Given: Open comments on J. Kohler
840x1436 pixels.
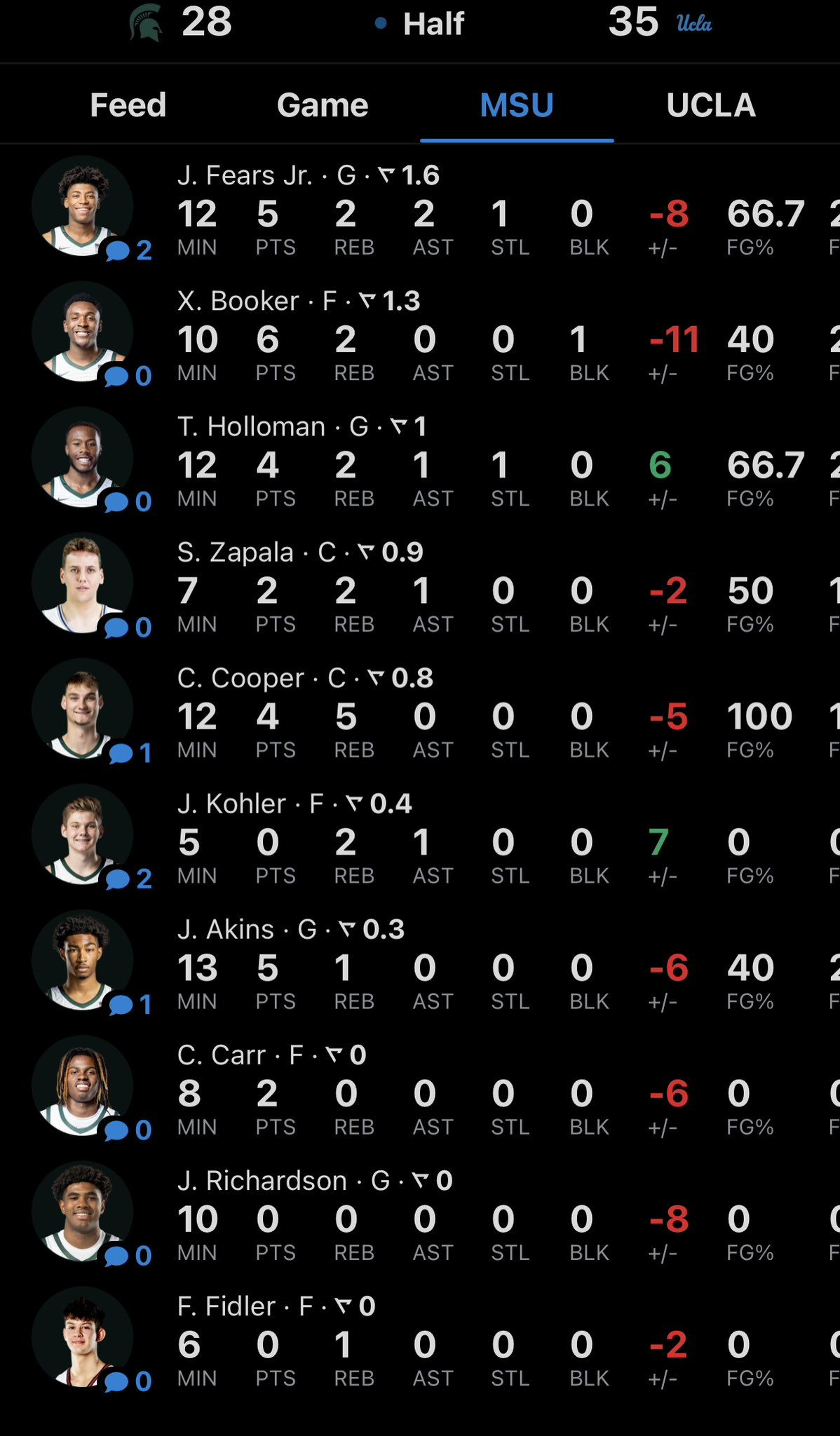Looking at the screenshot, I should coord(129,879).
